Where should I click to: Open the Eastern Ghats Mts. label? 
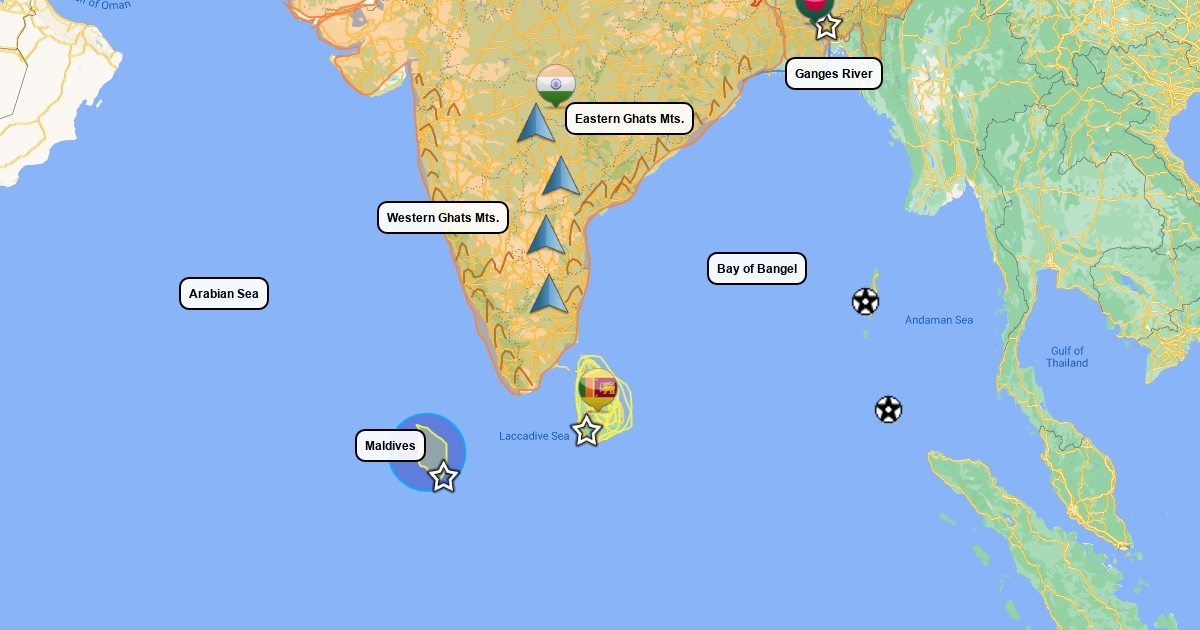point(629,118)
